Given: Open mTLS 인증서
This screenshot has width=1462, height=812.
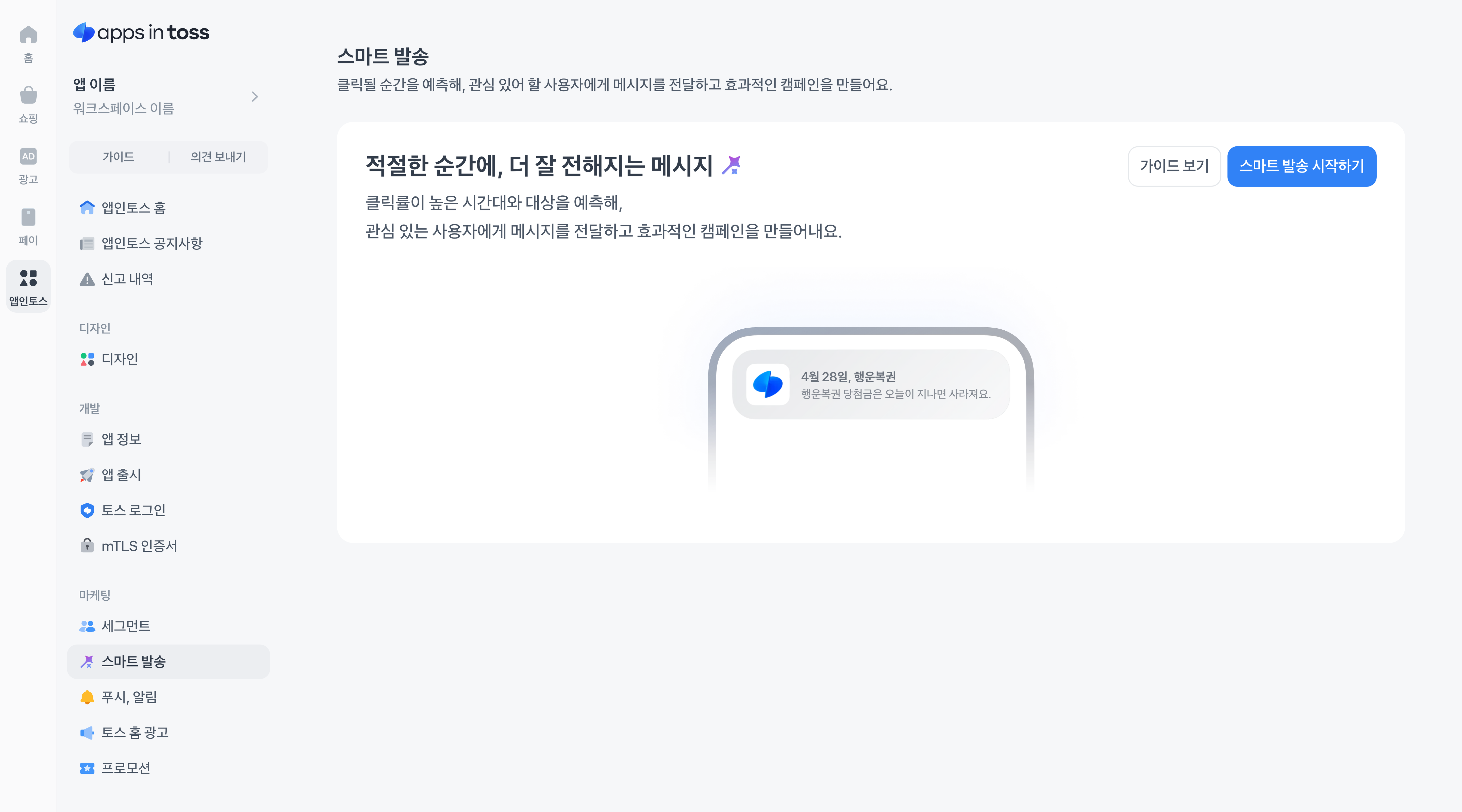Looking at the screenshot, I should 139,546.
